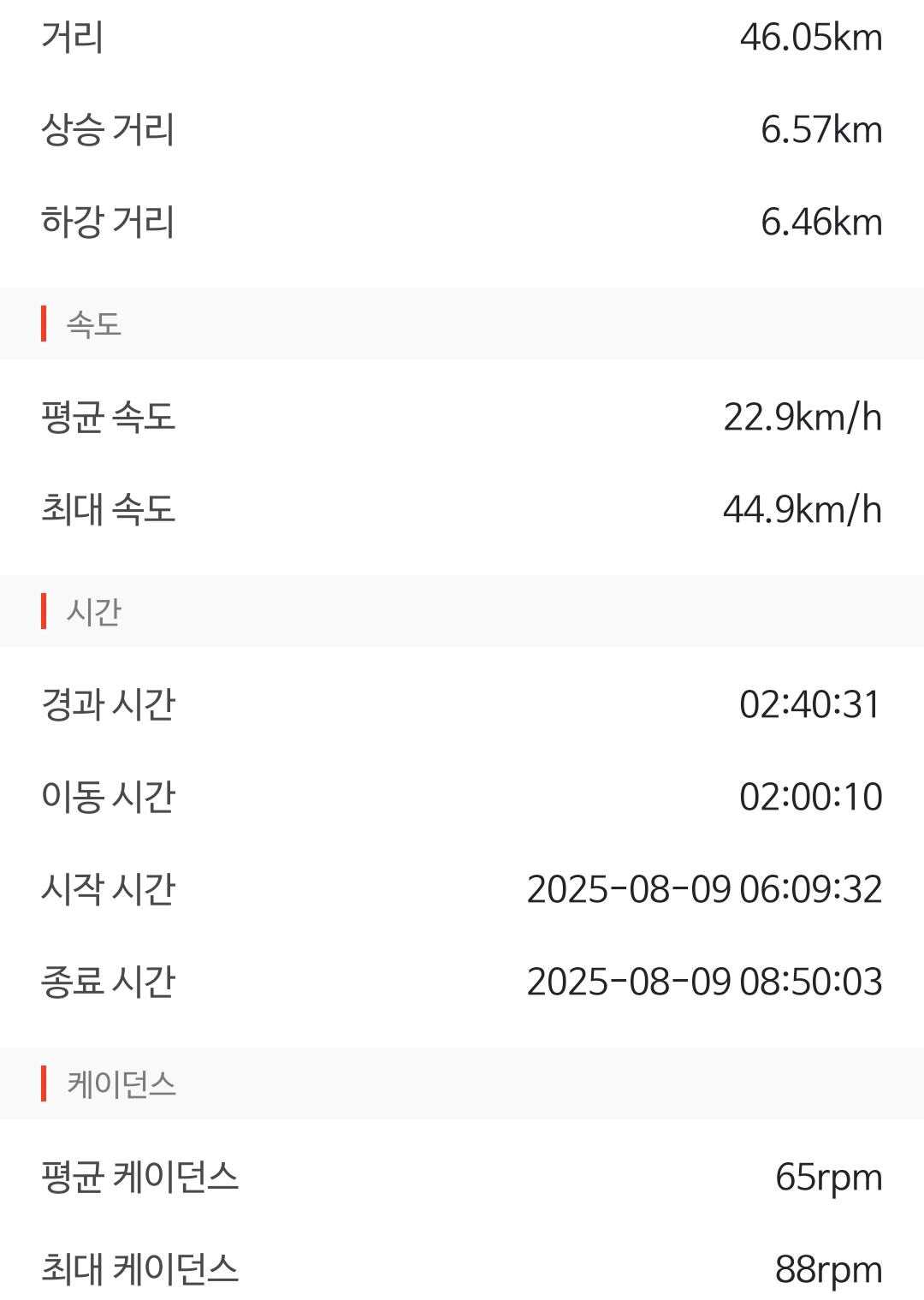The image size is (924, 1300).
Task: Open the start time 2025-08-09 06:09:32 entry
Action: 705,890
